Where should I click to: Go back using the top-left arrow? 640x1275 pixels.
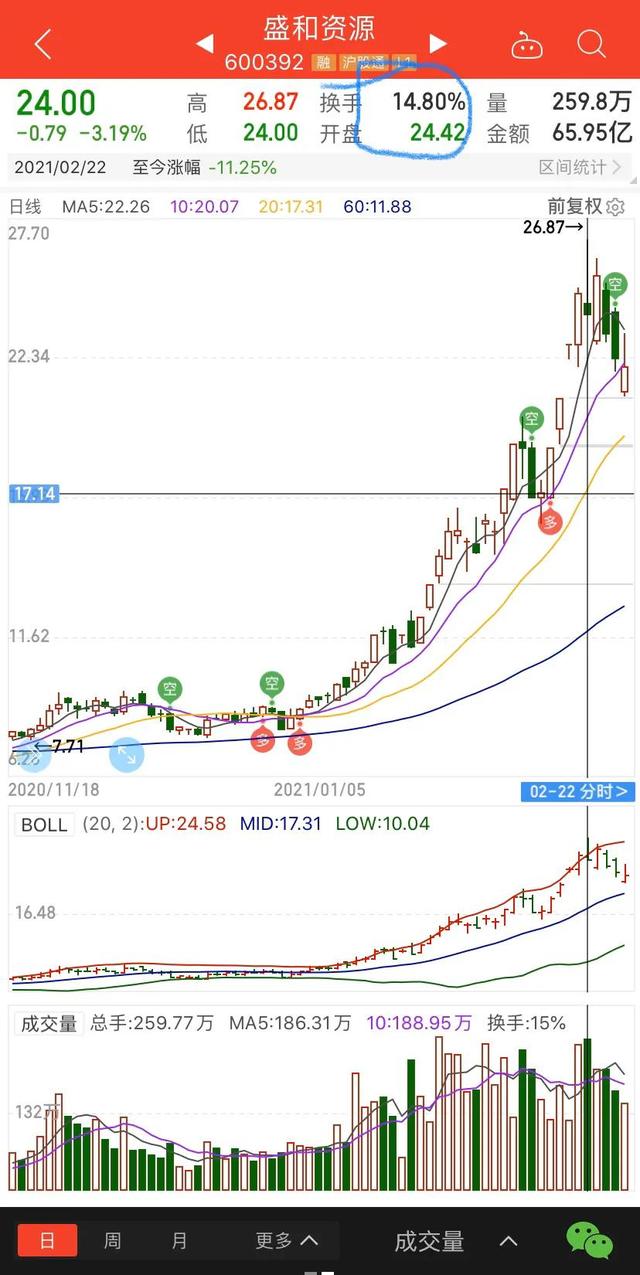coord(42,44)
